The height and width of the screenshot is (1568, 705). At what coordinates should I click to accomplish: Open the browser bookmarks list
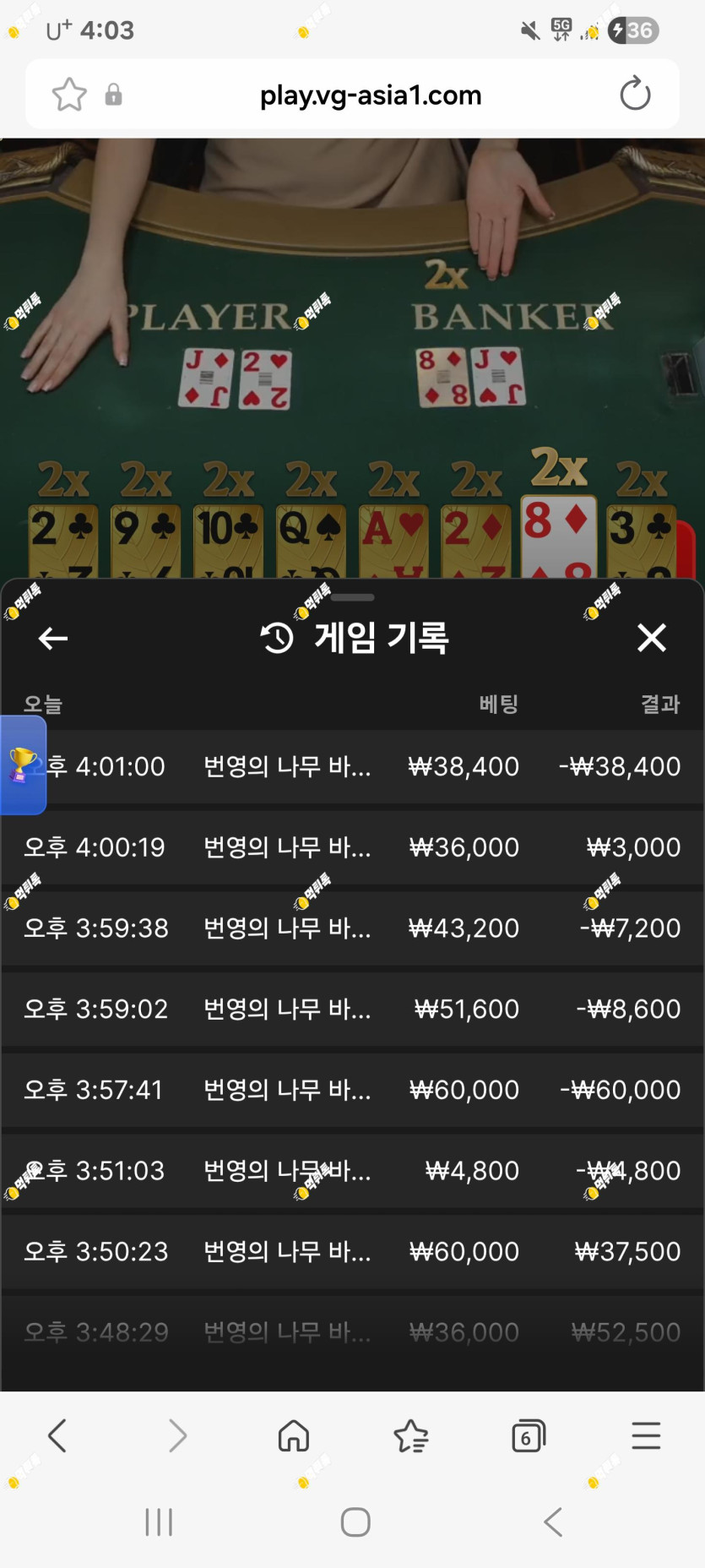tap(411, 1435)
